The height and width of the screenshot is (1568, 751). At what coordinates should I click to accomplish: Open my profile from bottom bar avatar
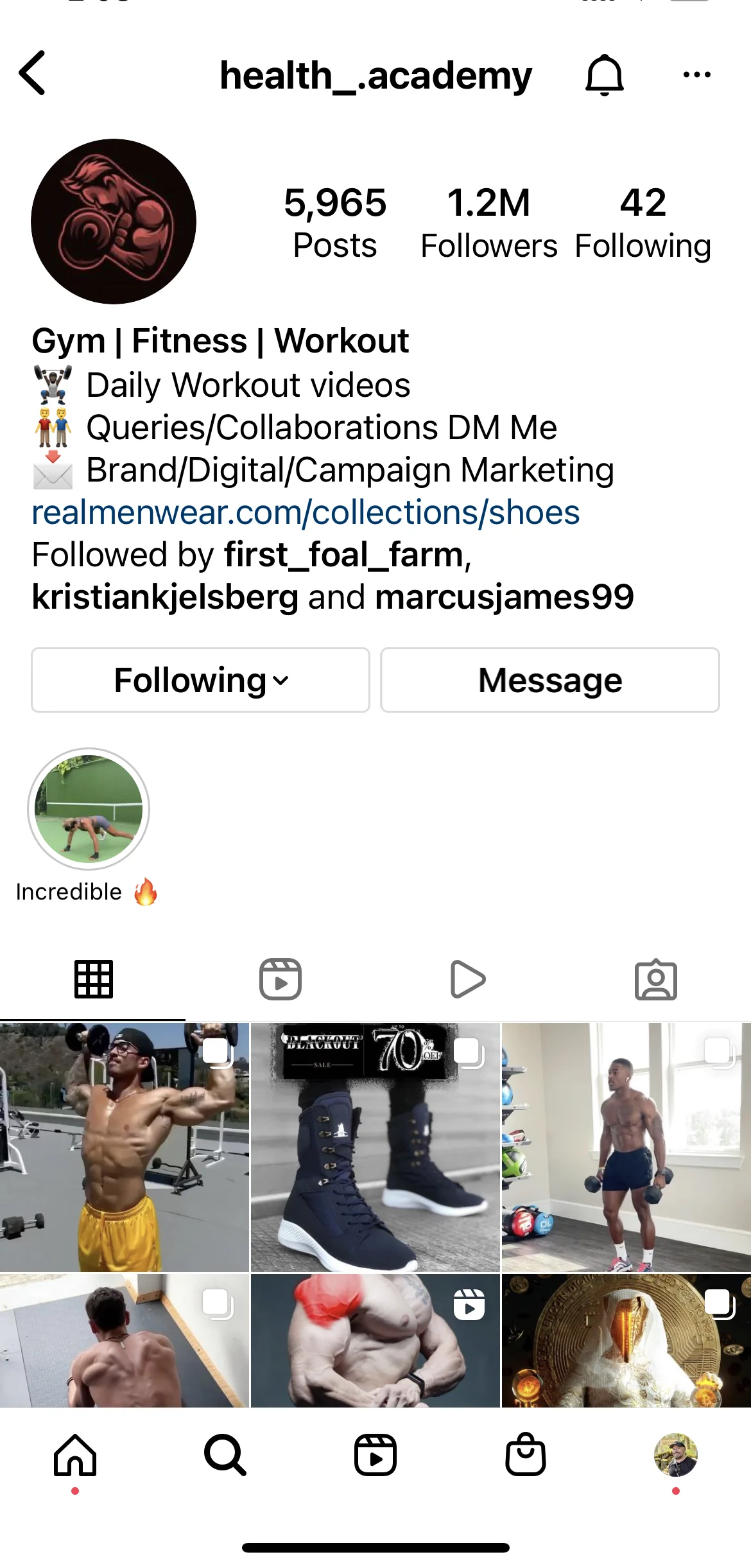pyautogui.click(x=675, y=1455)
